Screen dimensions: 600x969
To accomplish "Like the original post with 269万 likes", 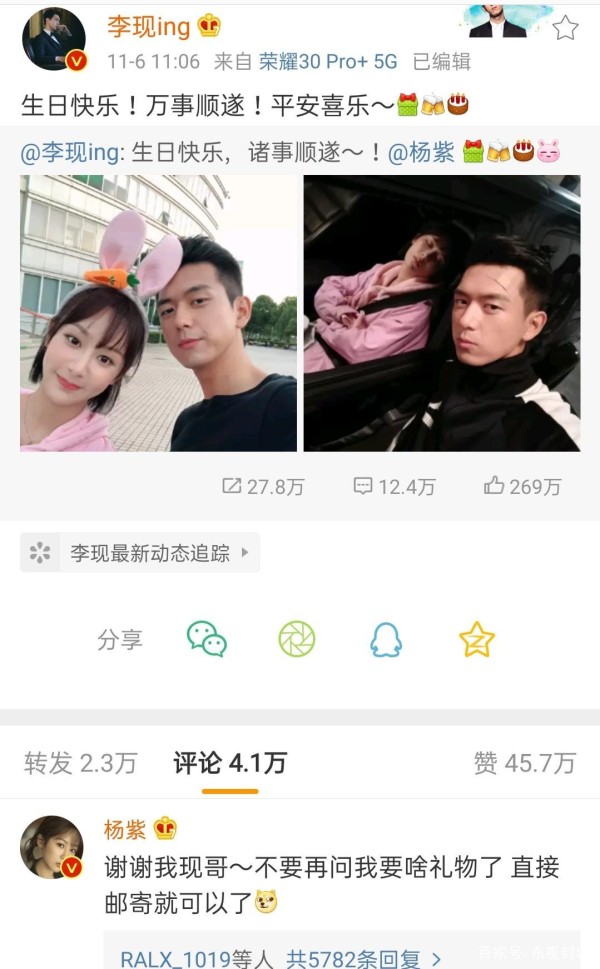I will pyautogui.click(x=522, y=486).
